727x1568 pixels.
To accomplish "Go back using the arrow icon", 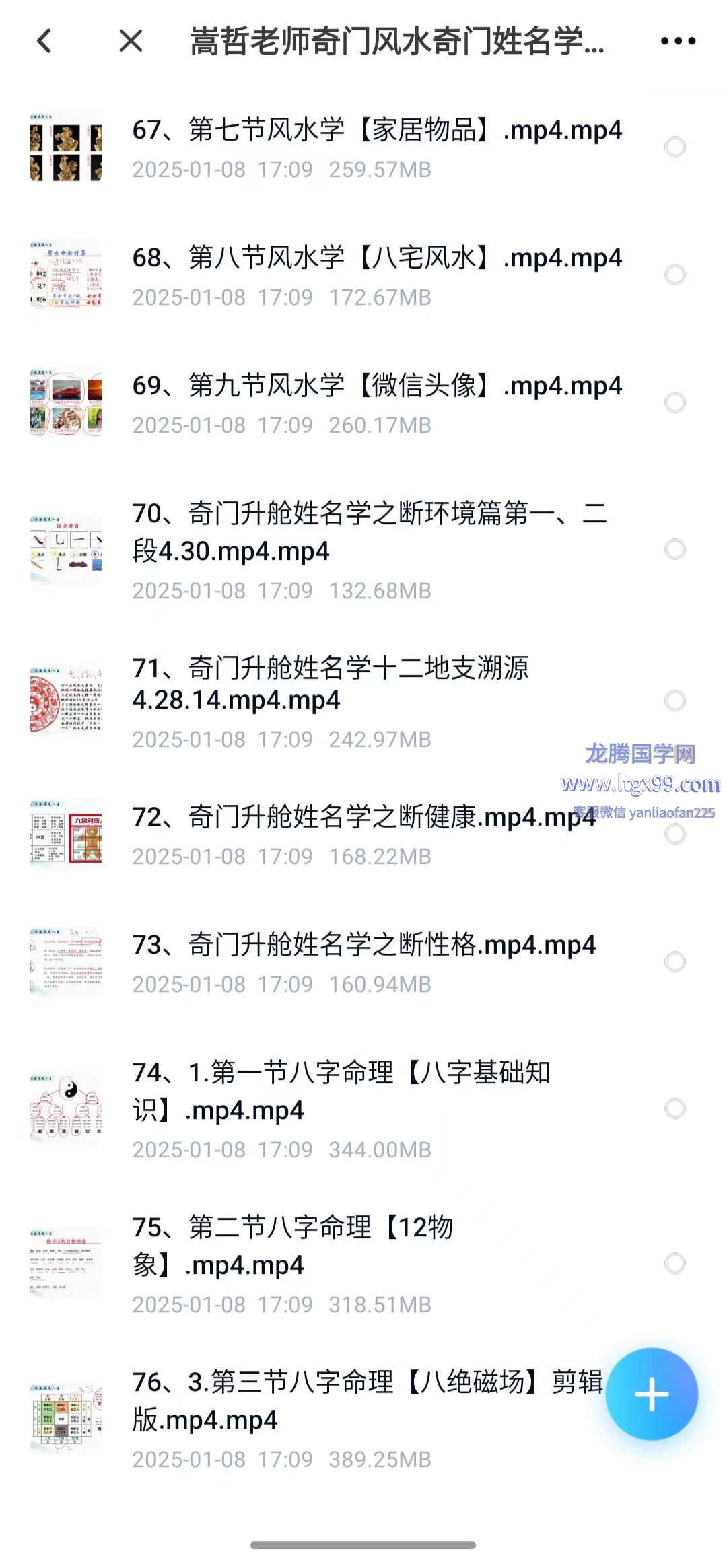I will coord(44,41).
